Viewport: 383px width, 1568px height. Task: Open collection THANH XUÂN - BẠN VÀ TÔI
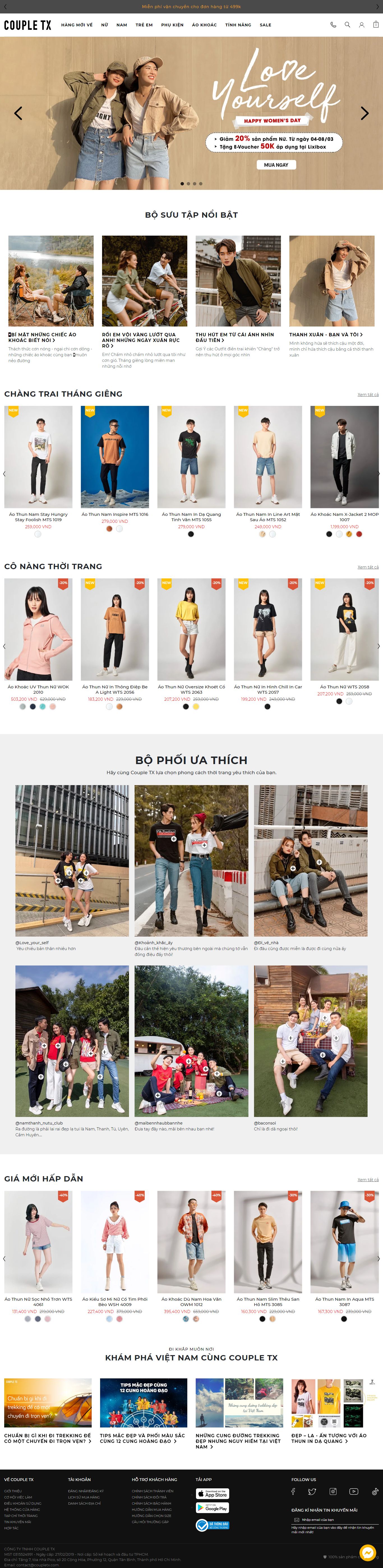326,334
